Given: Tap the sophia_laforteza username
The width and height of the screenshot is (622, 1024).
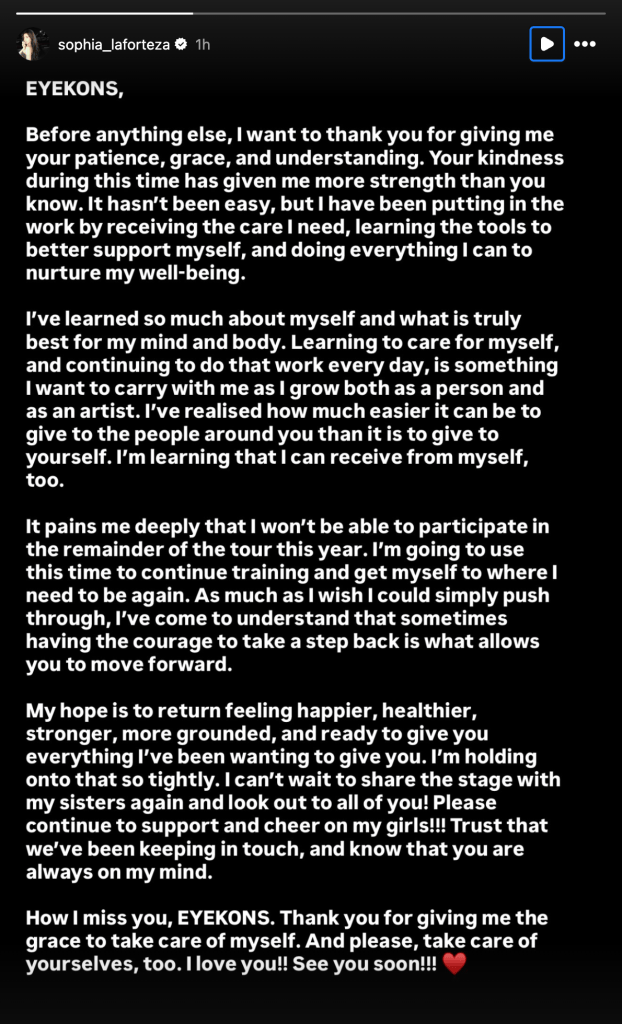Looking at the screenshot, I should click(114, 44).
